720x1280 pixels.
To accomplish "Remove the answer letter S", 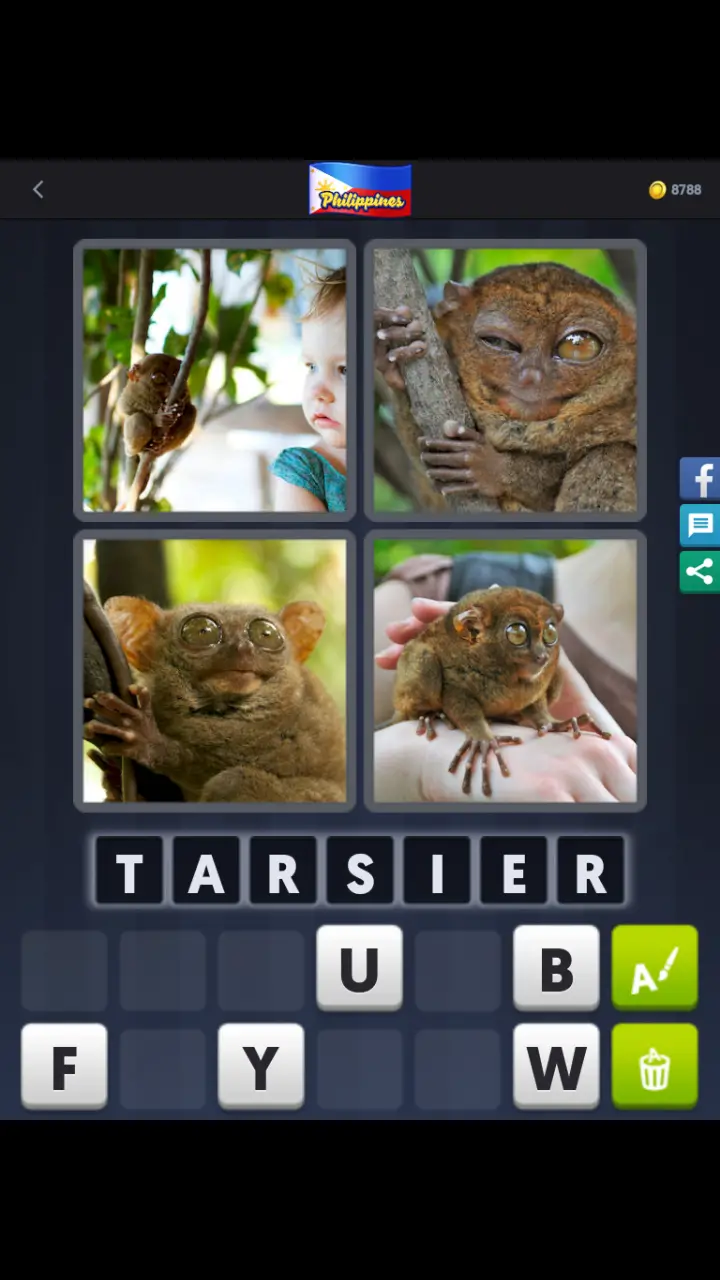I will [360, 872].
